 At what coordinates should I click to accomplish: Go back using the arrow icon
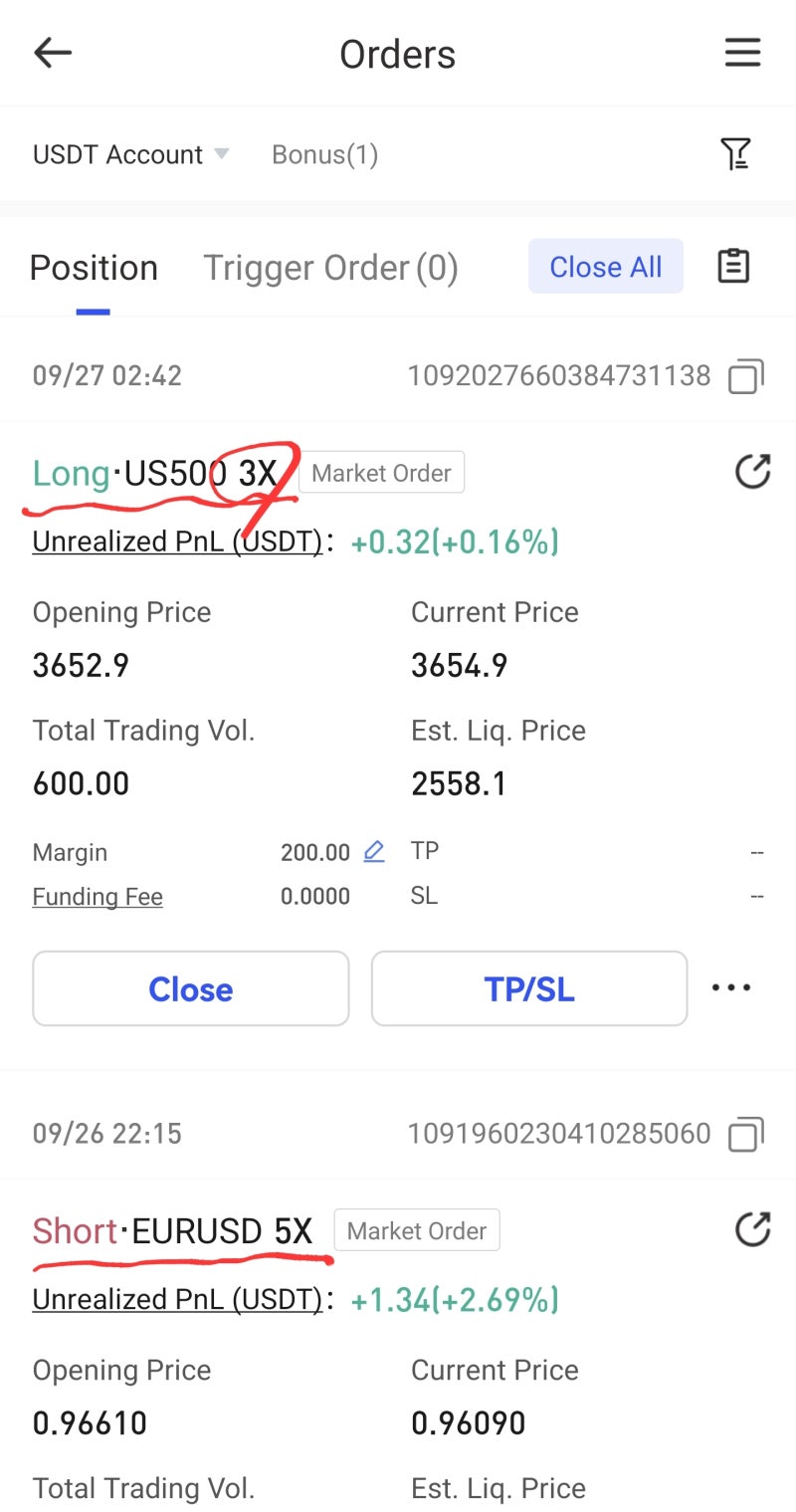tap(53, 53)
